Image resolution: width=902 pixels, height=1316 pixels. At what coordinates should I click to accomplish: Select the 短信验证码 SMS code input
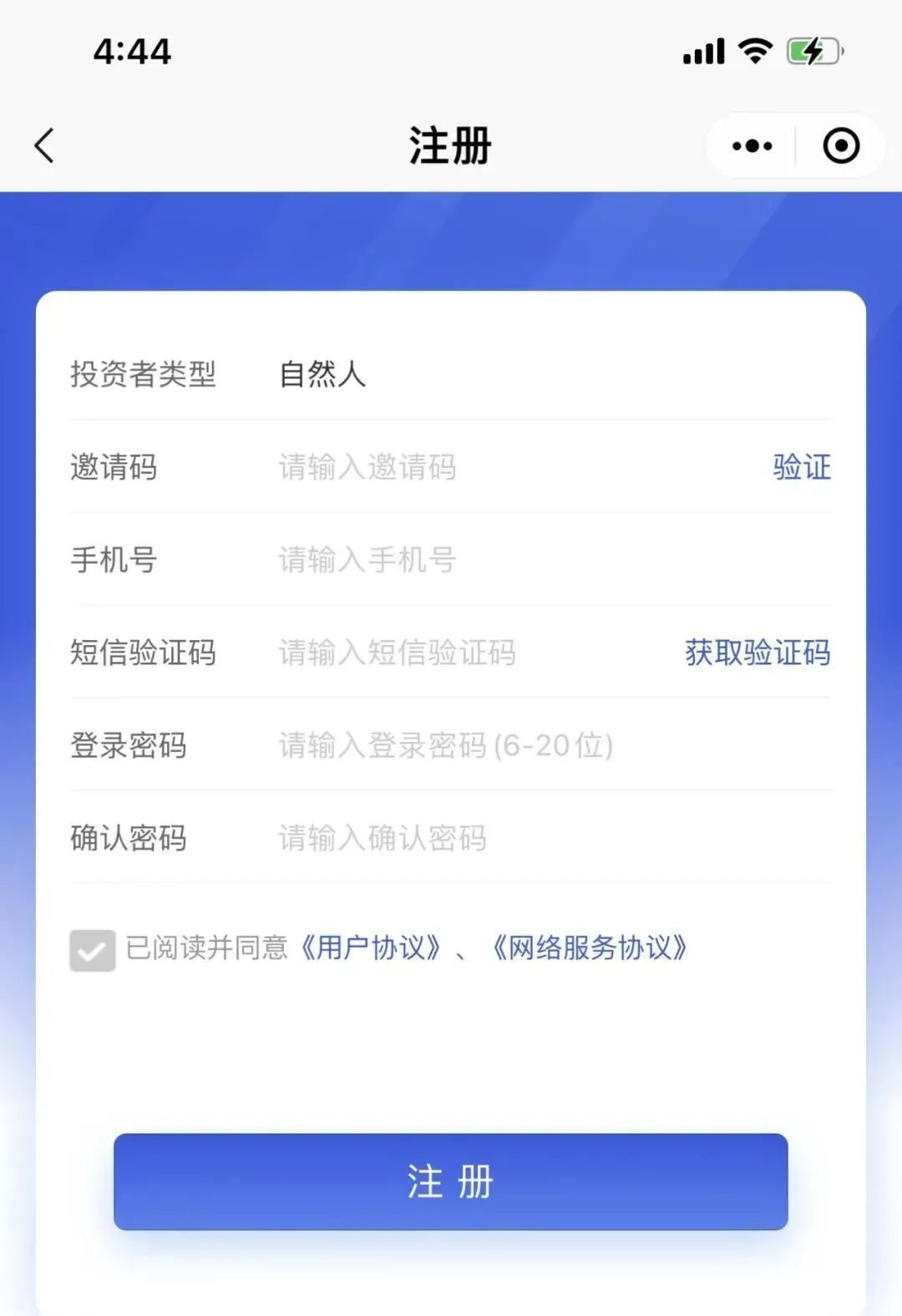click(468, 653)
